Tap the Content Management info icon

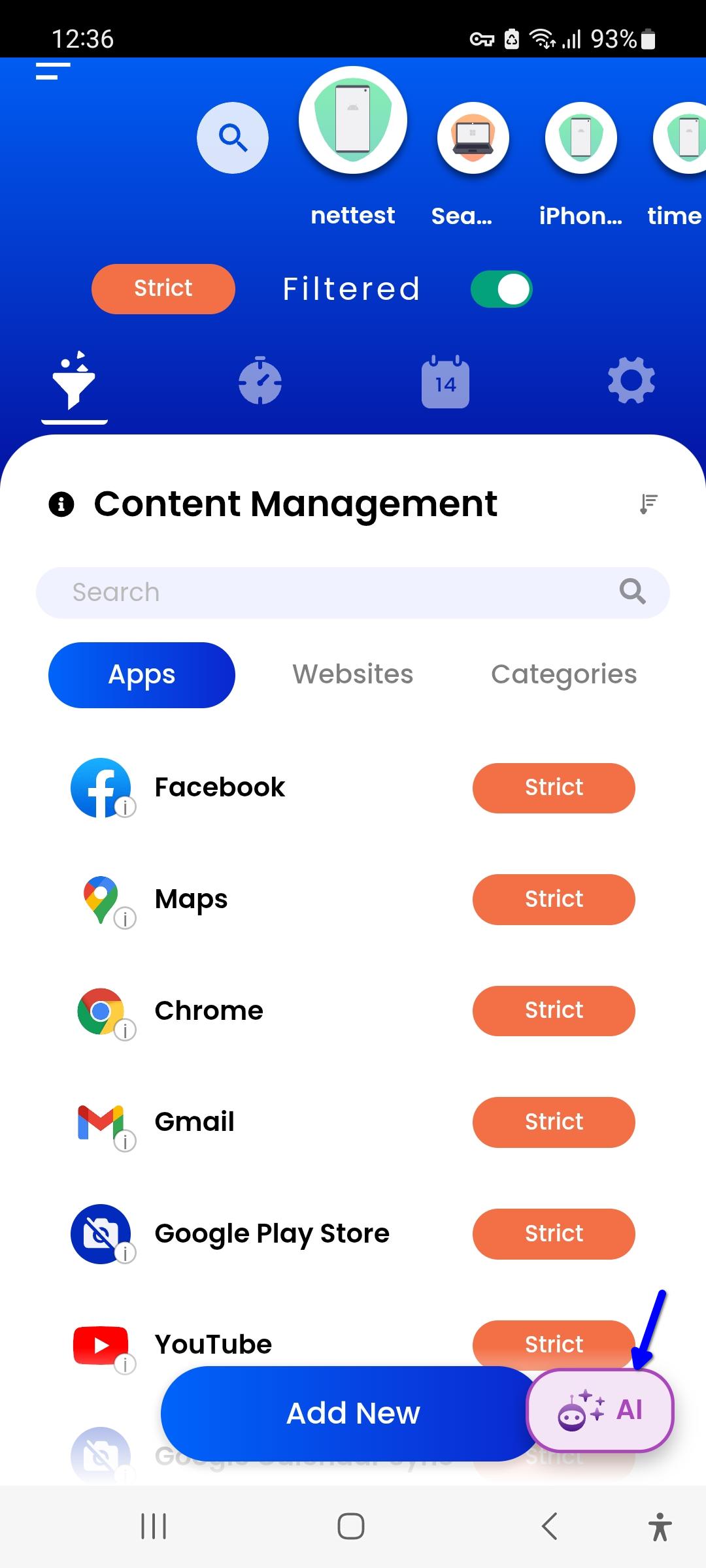(61, 504)
